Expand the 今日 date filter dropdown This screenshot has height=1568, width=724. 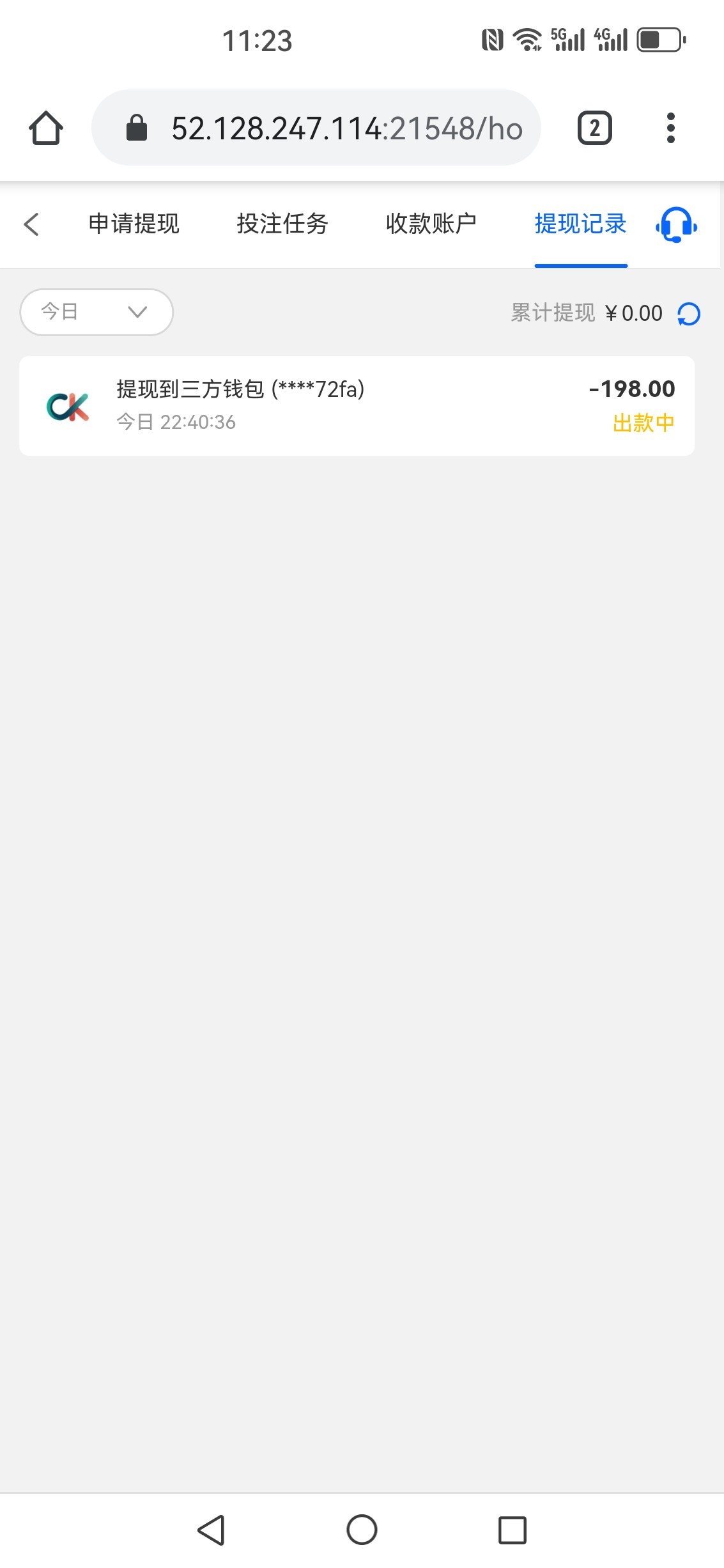pyautogui.click(x=96, y=312)
